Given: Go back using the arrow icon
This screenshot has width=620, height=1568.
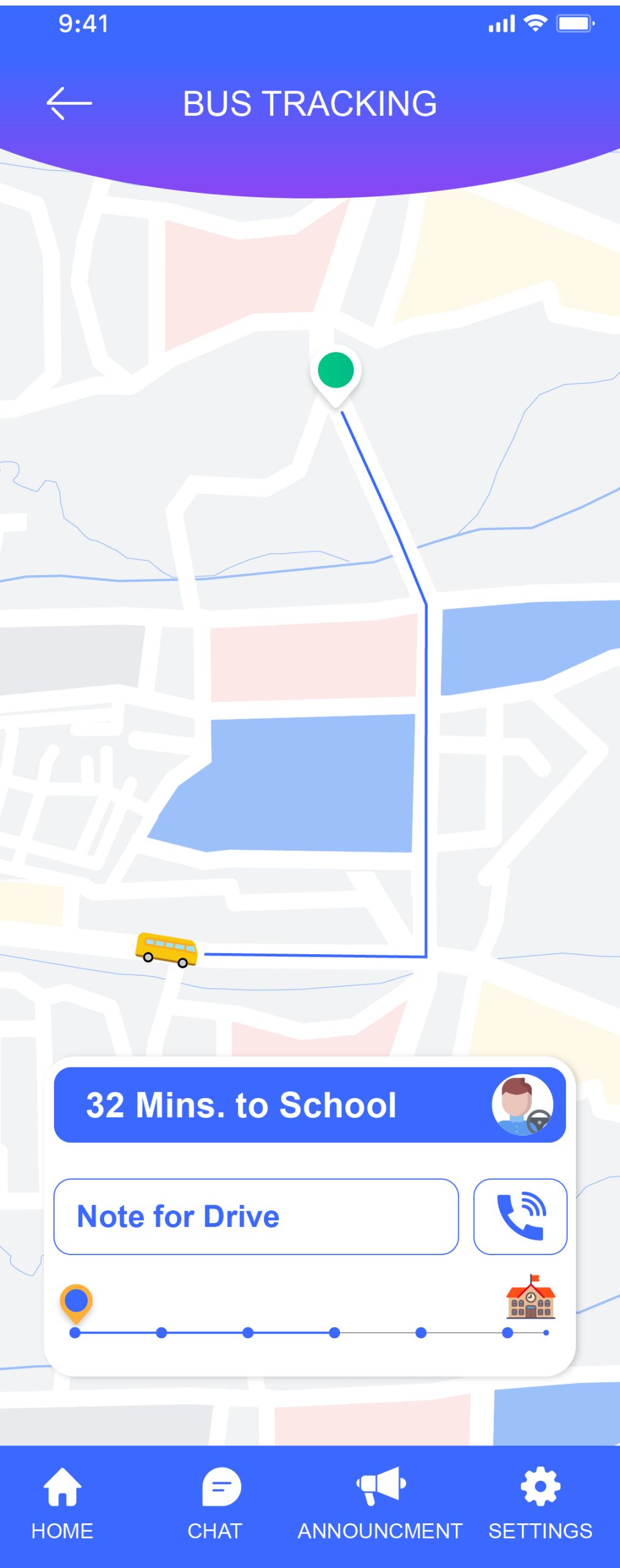Looking at the screenshot, I should (69, 103).
